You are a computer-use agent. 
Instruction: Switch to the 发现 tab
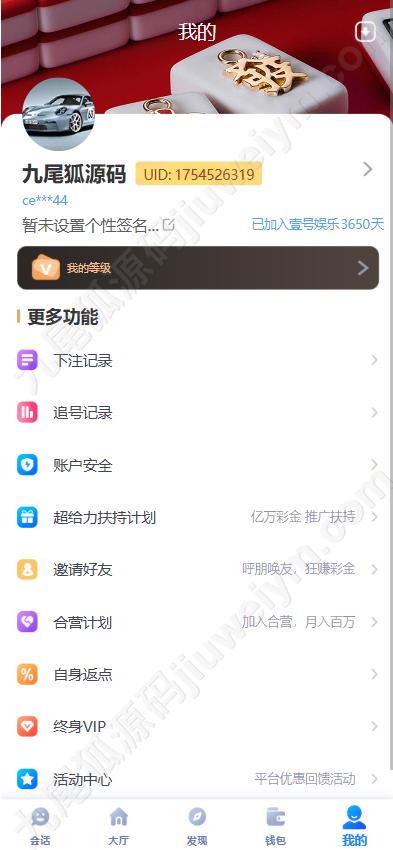coord(197,826)
